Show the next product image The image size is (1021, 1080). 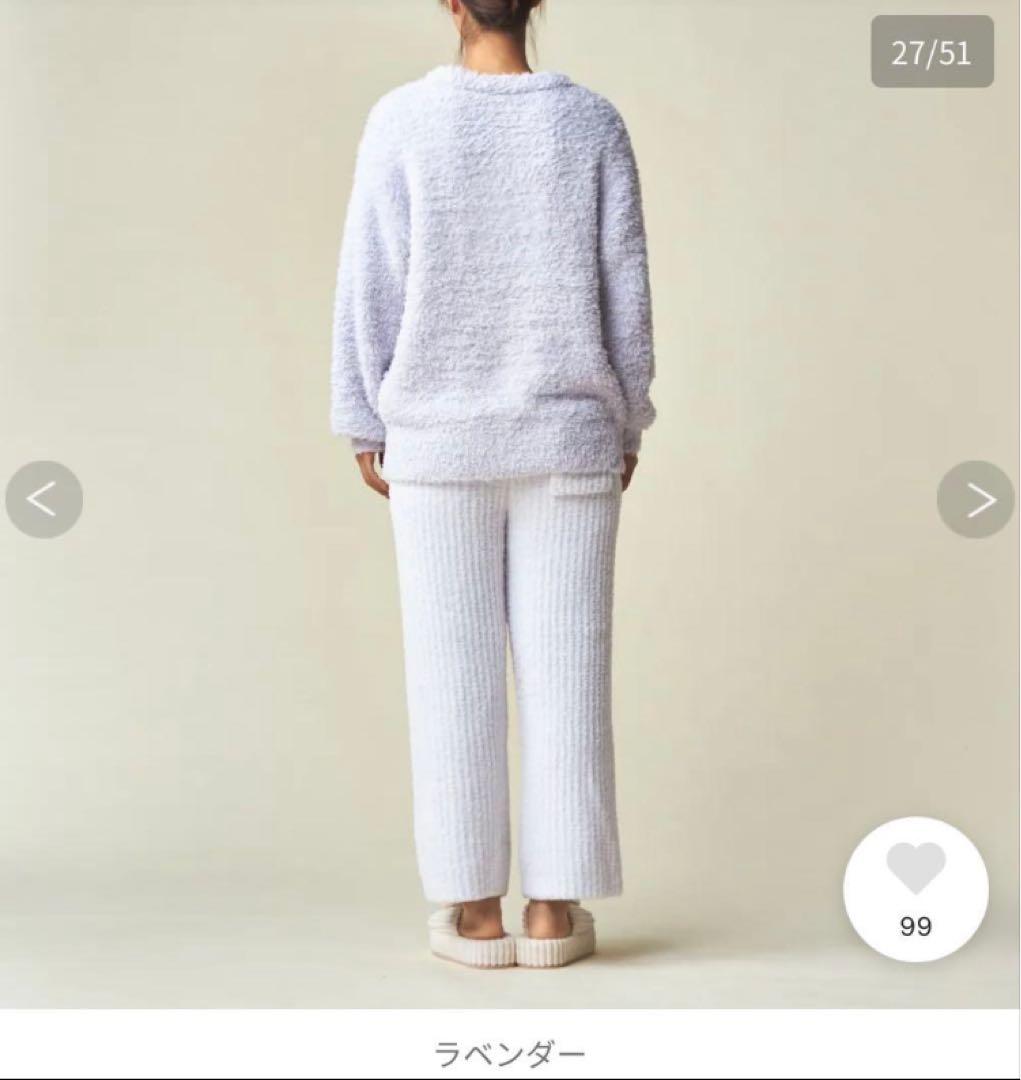tap(976, 499)
